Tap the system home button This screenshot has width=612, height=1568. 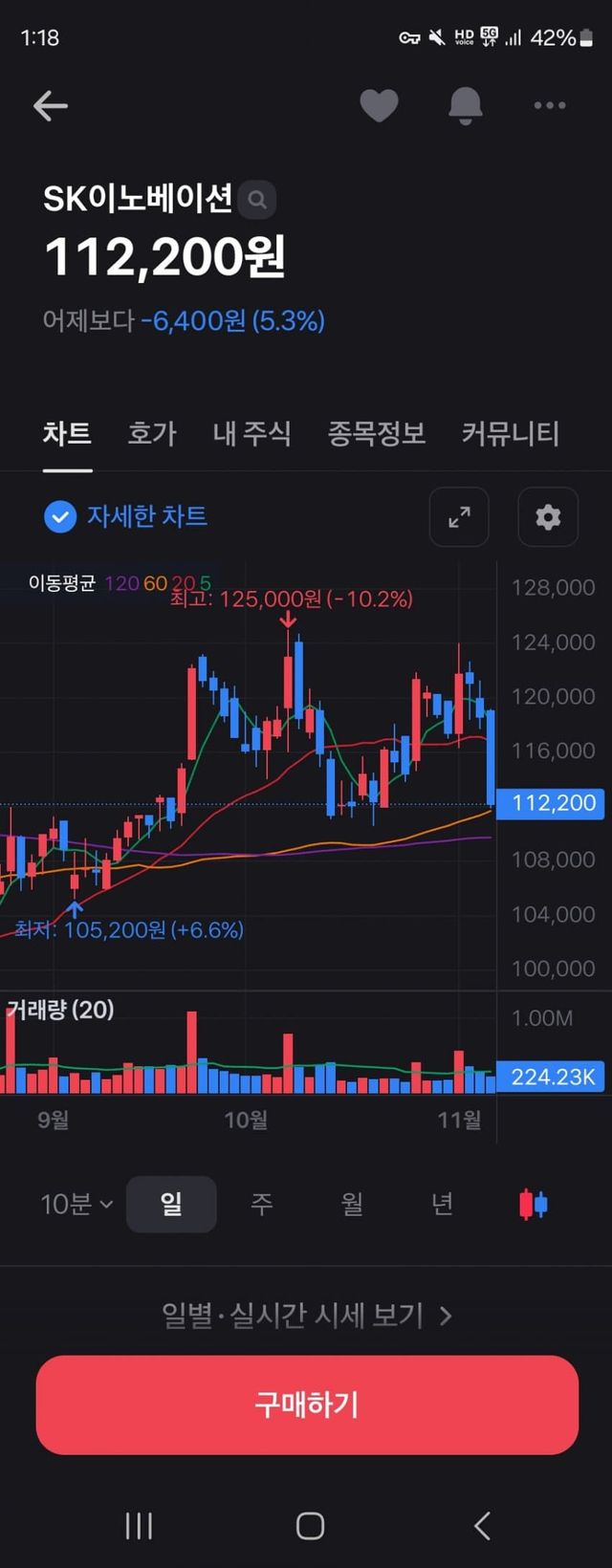[x=310, y=1526]
